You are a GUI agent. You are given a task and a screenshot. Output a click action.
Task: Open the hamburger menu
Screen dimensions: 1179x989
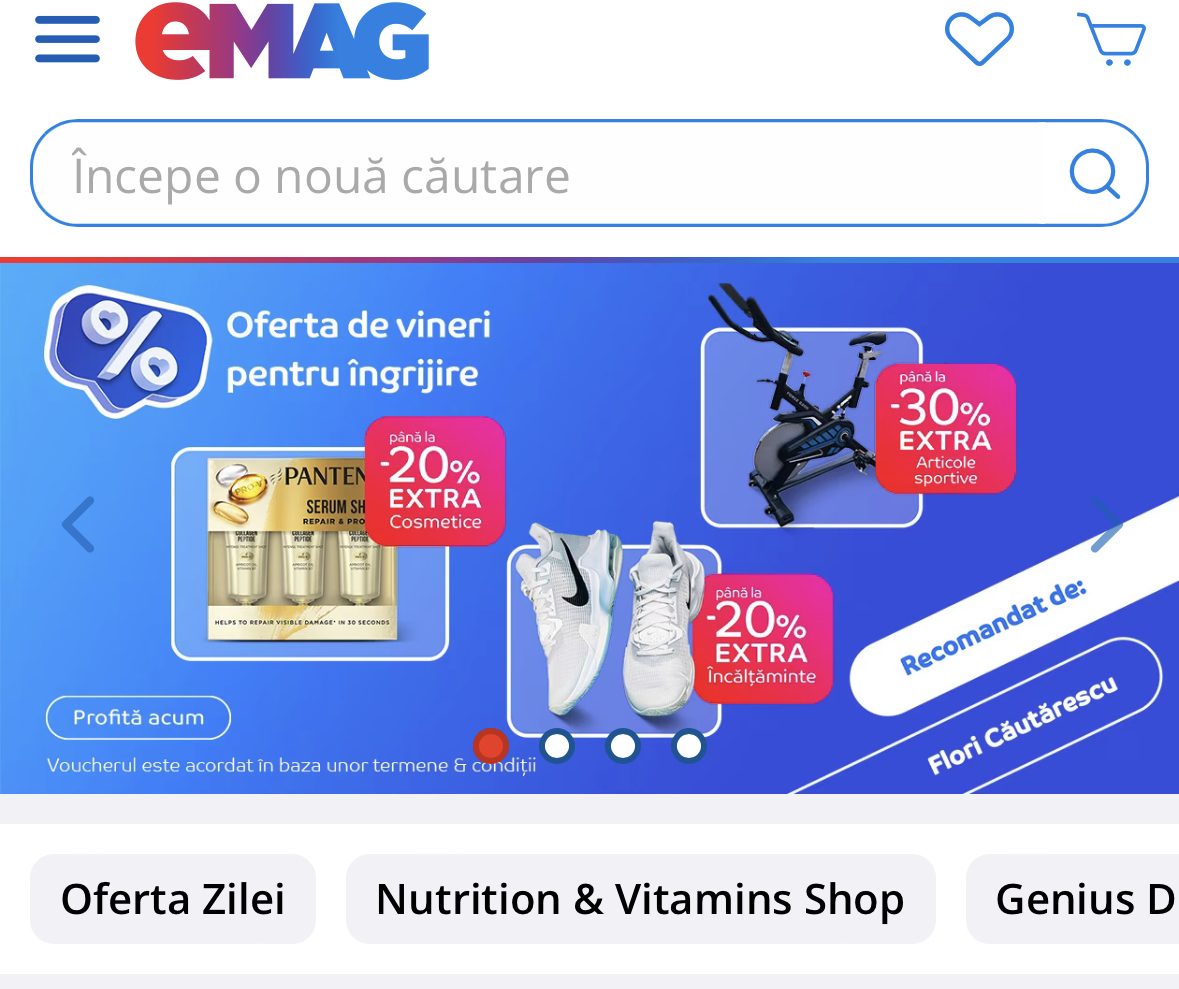tap(67, 40)
